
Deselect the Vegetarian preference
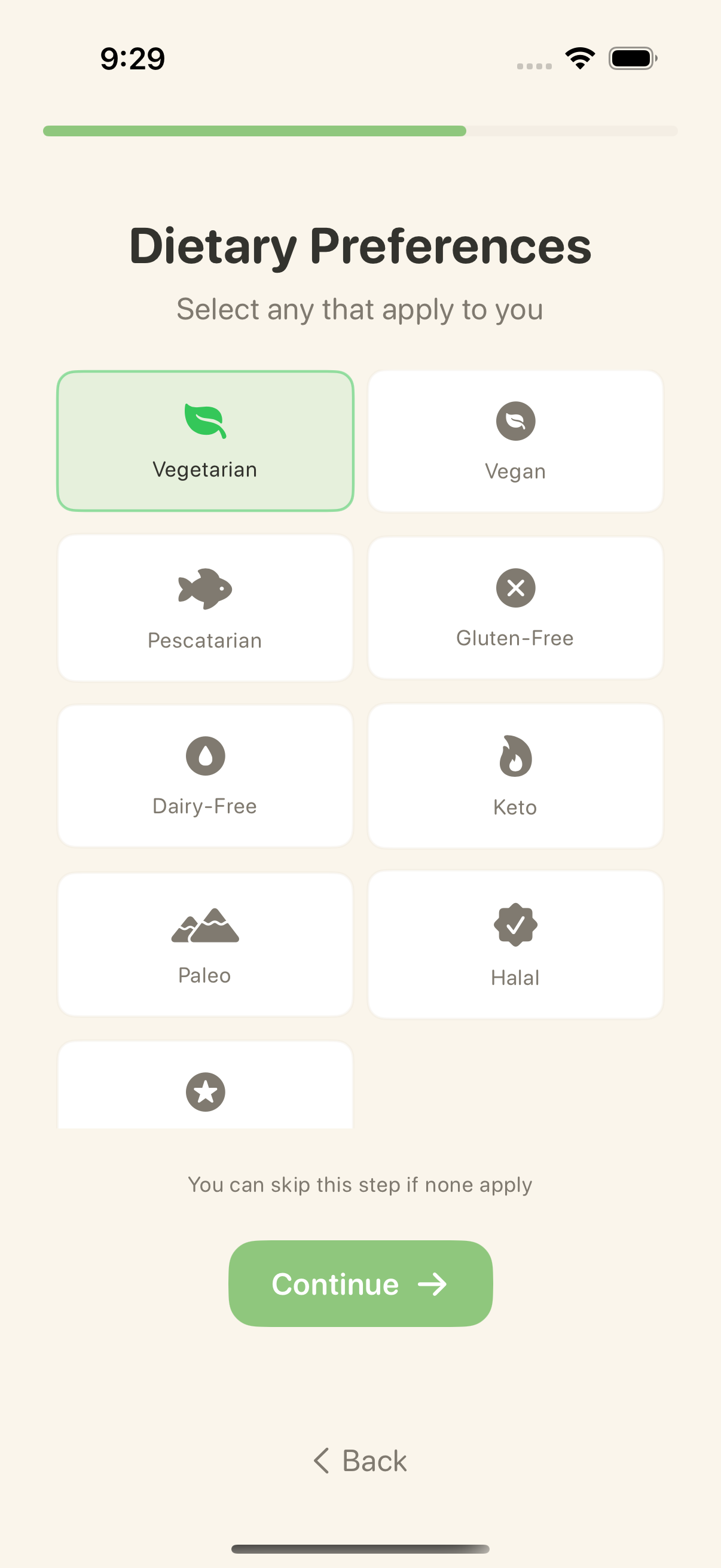204,441
